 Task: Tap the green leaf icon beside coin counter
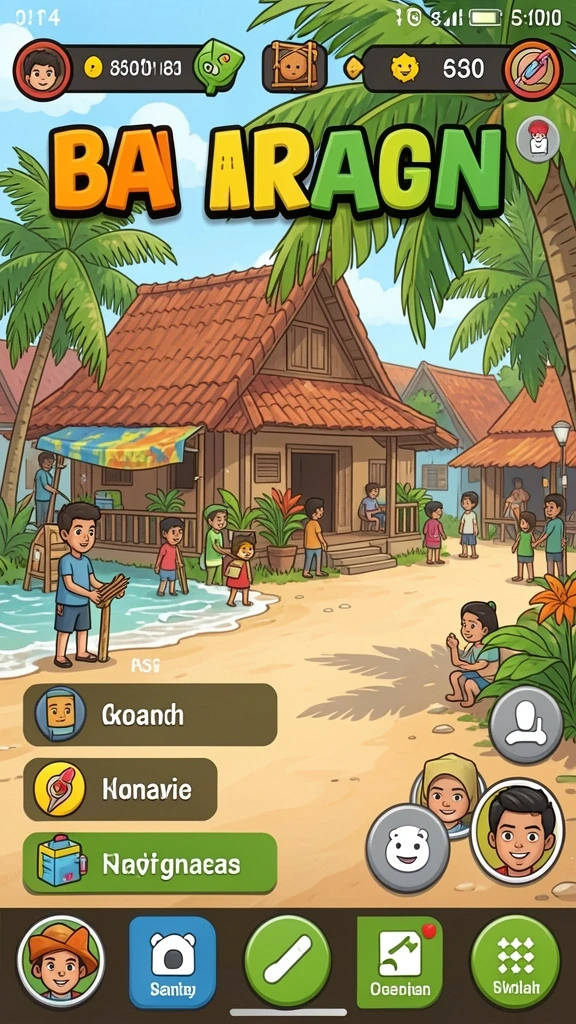click(219, 67)
